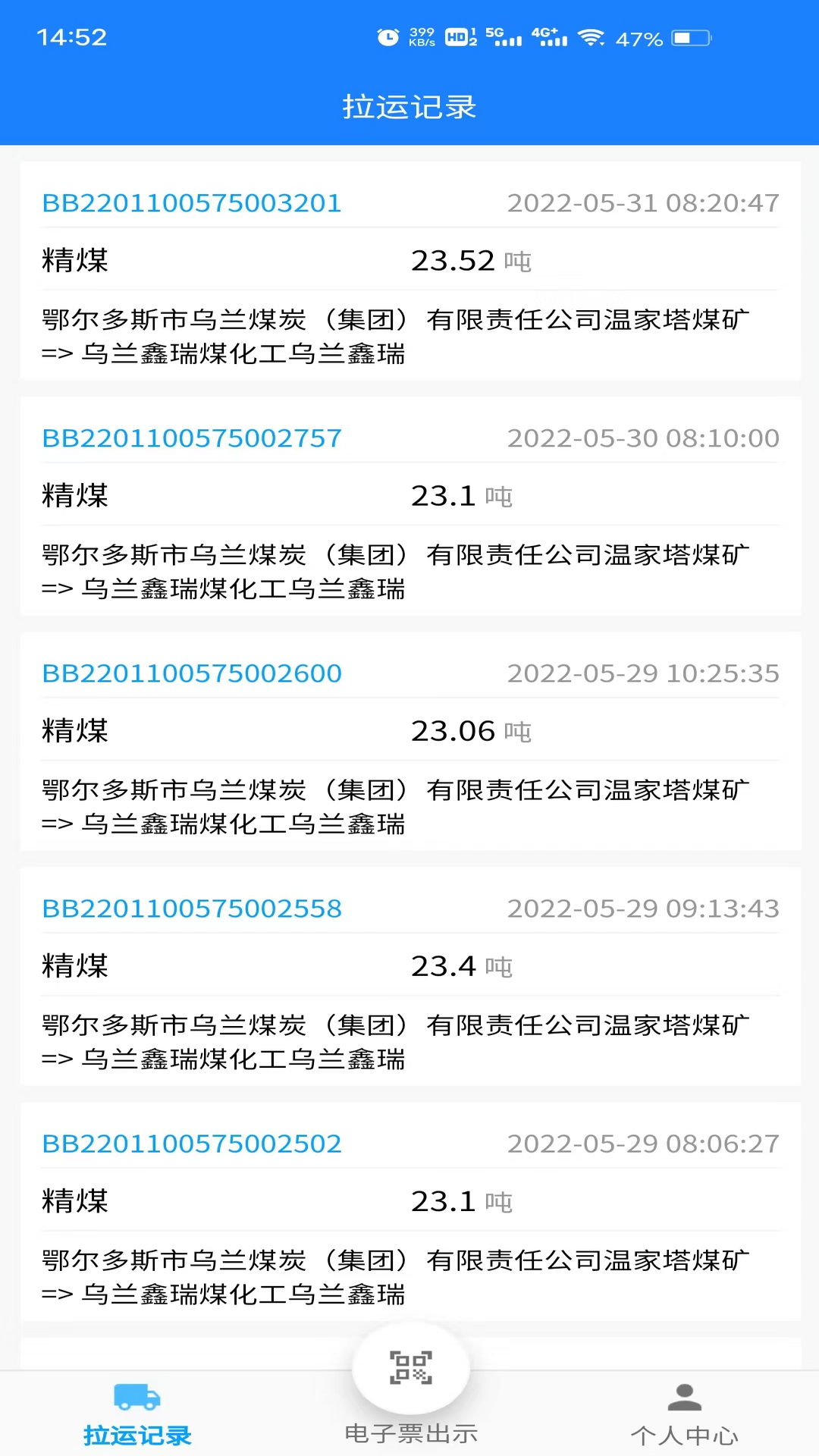
Task: Open record BB2201100575002600
Action: [191, 673]
